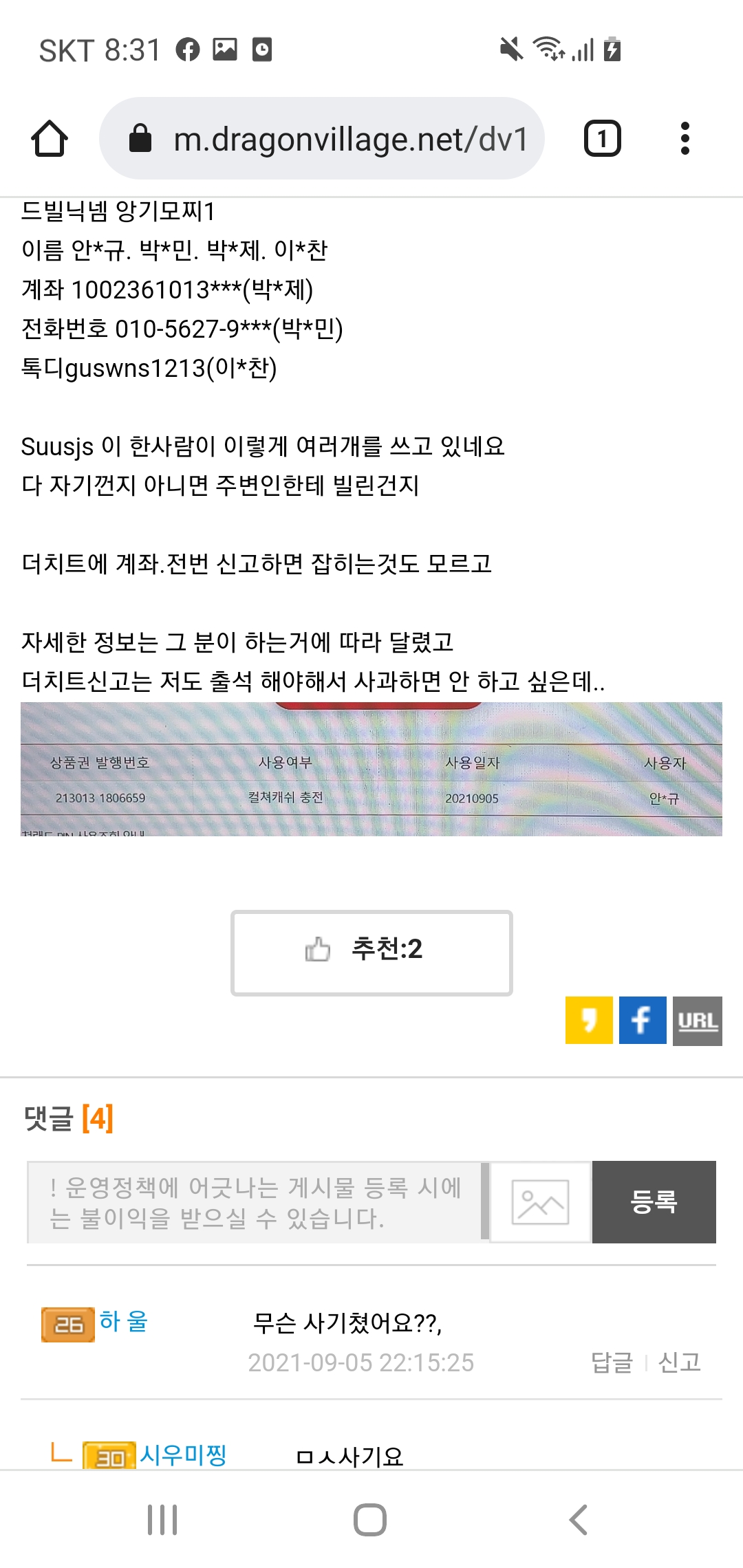Open 하울's user profile
Image resolution: width=743 pixels, height=1568 pixels.
point(124,1322)
